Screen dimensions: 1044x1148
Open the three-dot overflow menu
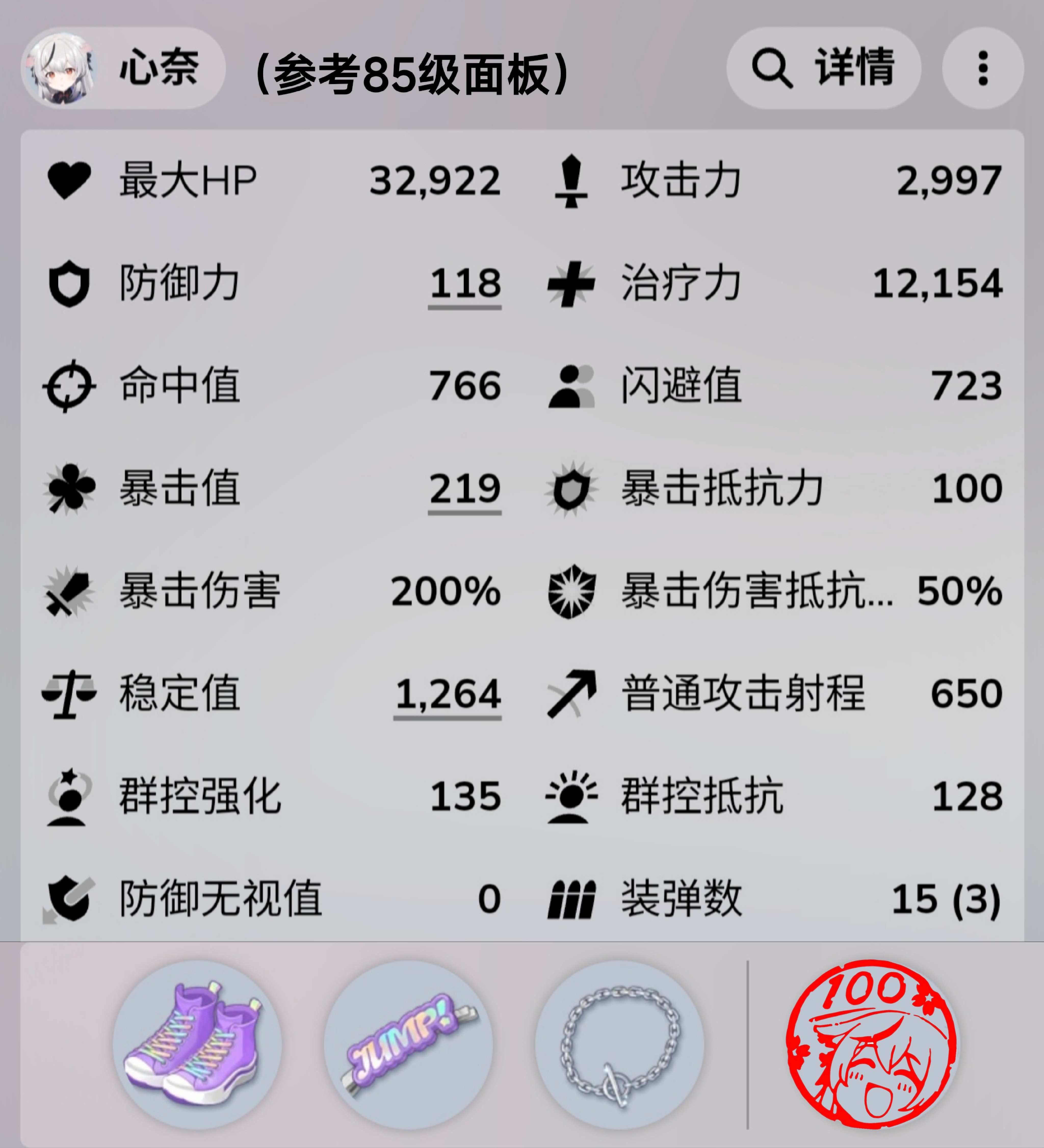click(983, 68)
